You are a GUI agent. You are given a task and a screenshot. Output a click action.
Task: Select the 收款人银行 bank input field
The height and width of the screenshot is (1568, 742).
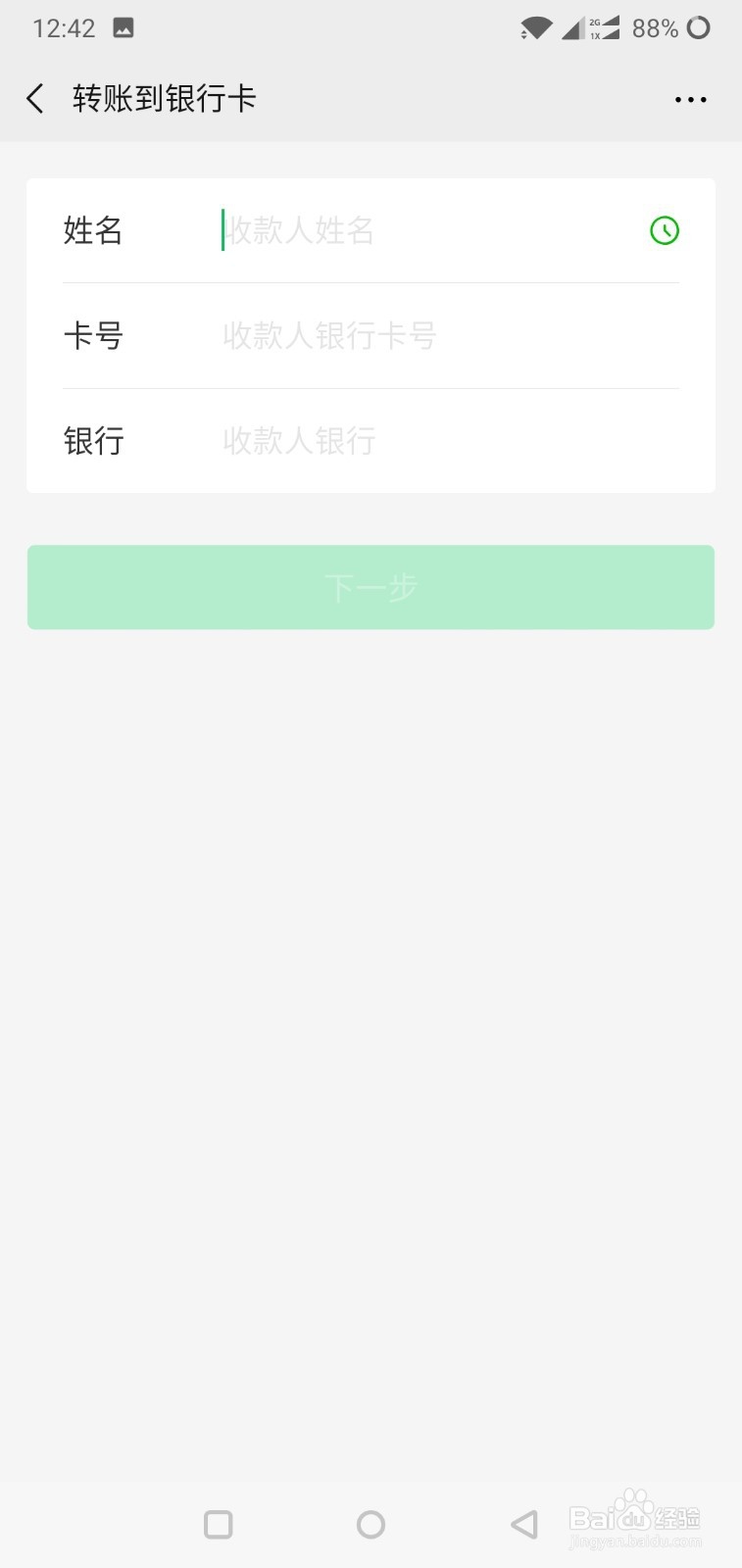pos(392,441)
